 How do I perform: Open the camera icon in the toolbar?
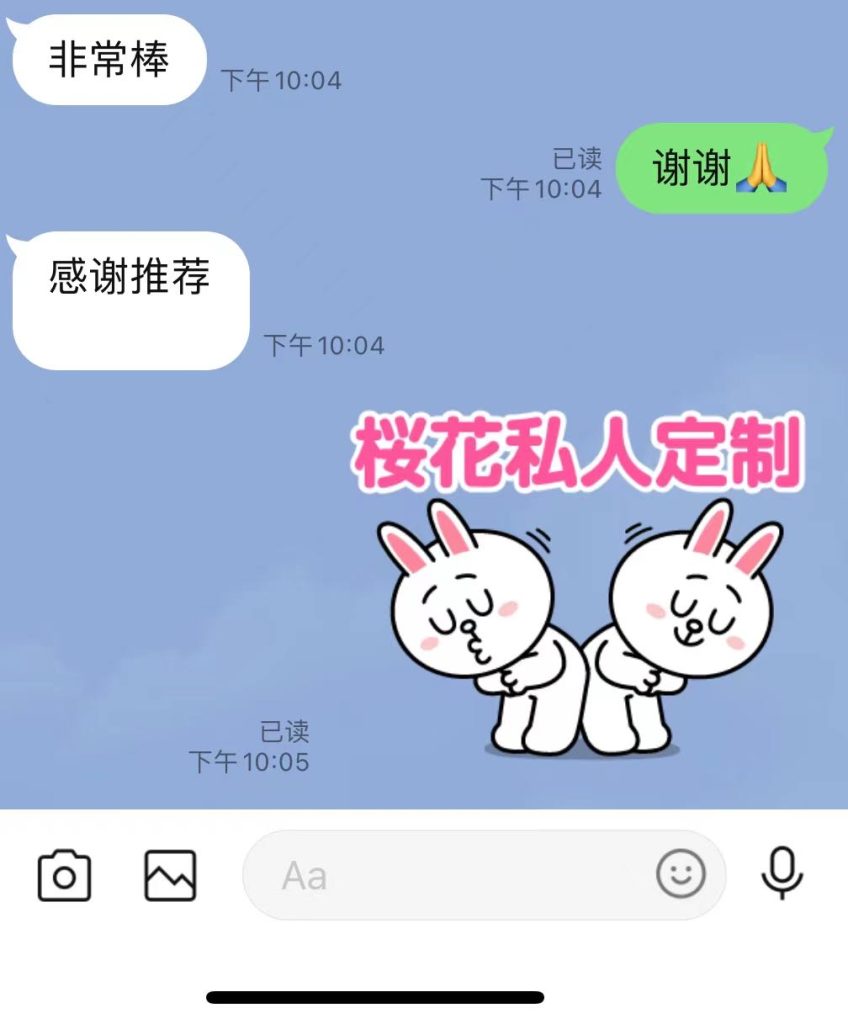click(64, 875)
